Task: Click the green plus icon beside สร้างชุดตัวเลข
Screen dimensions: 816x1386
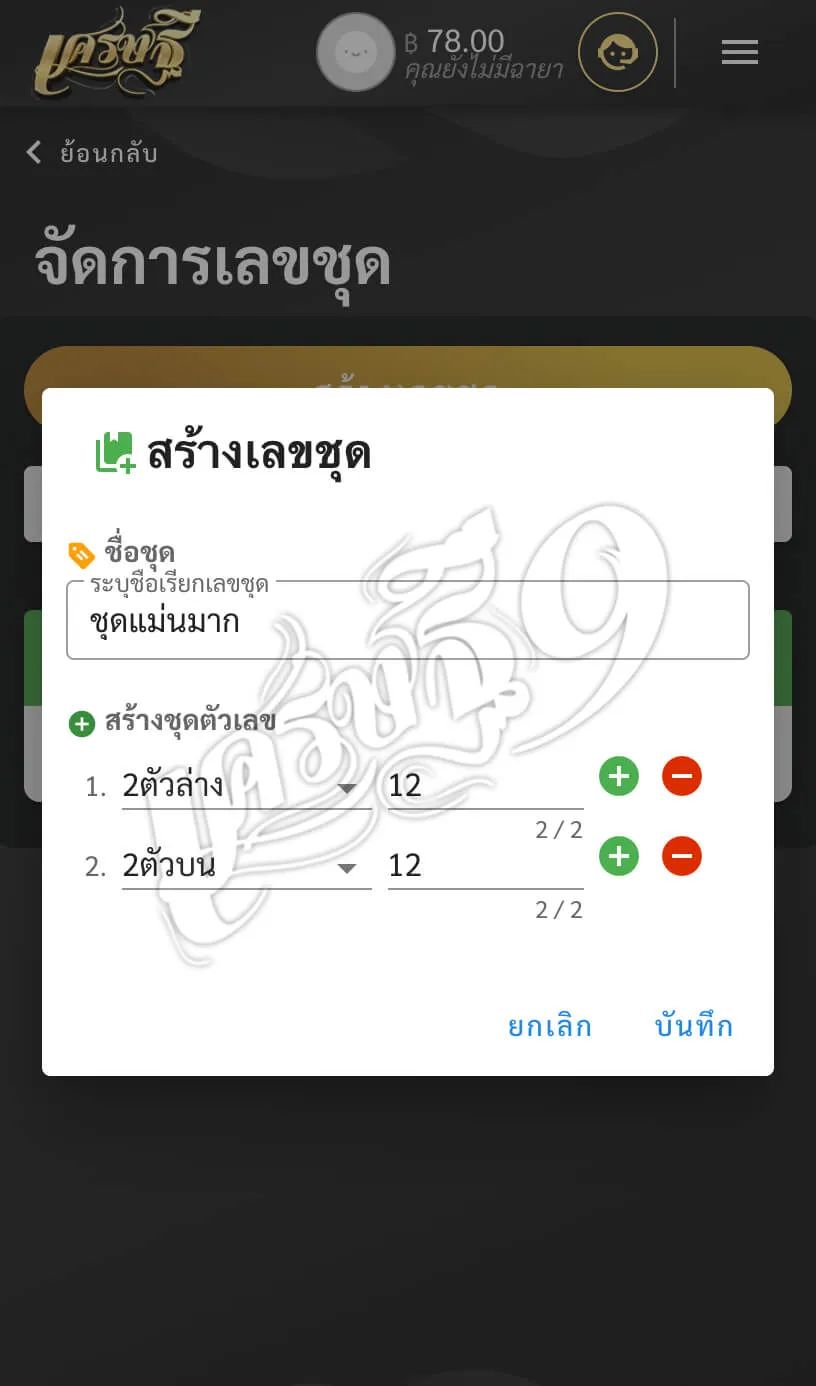Action: (x=82, y=723)
